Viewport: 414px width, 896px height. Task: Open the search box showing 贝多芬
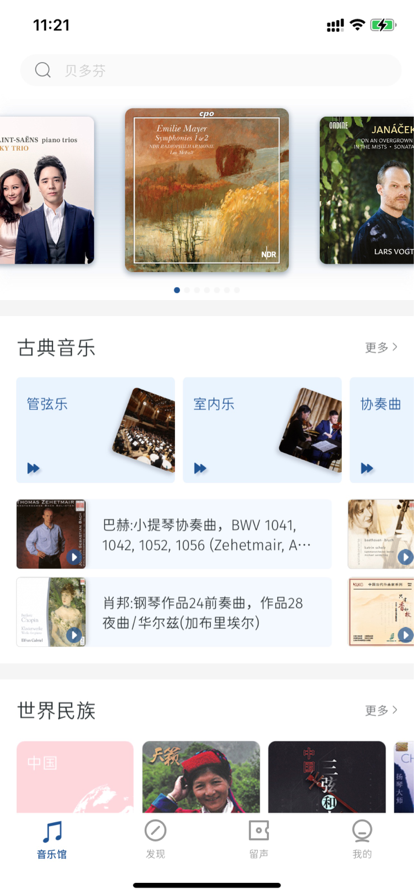[210, 70]
